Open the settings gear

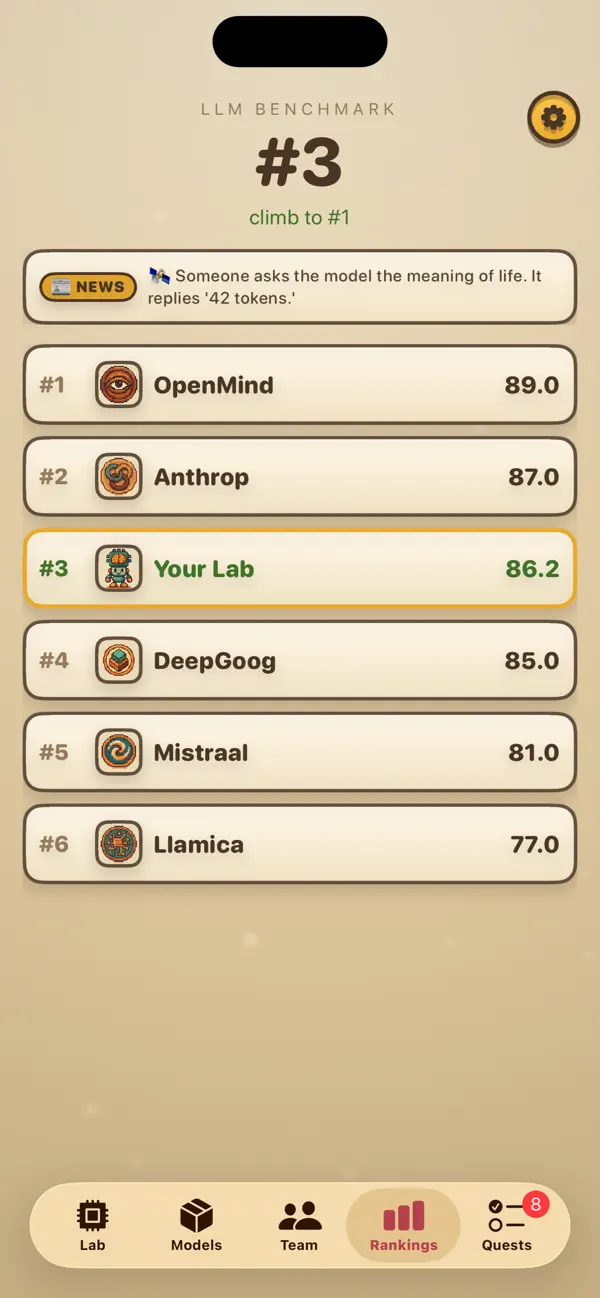tap(553, 120)
